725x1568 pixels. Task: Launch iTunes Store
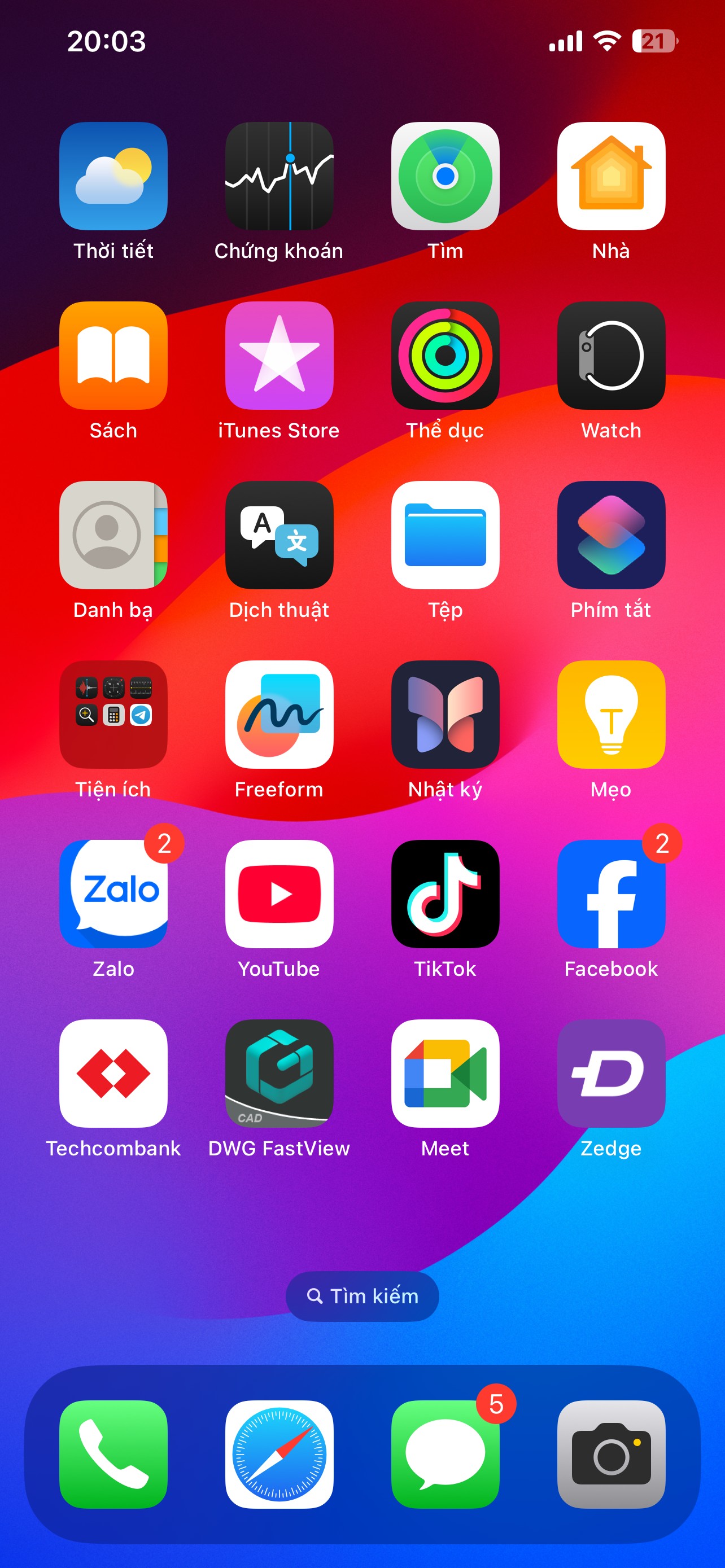(279, 356)
